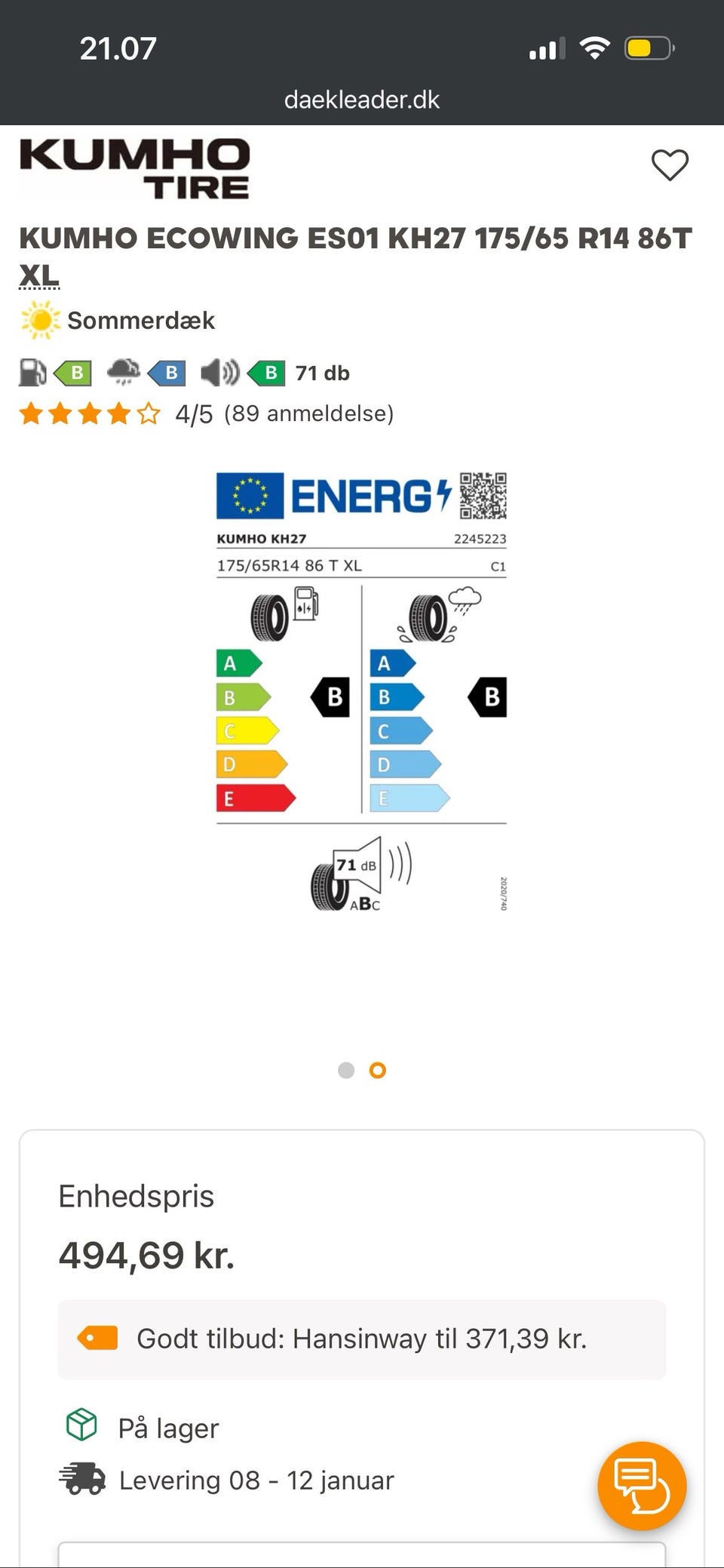
Task: Tap the daekleader.dk address bar
Action: 362,100
